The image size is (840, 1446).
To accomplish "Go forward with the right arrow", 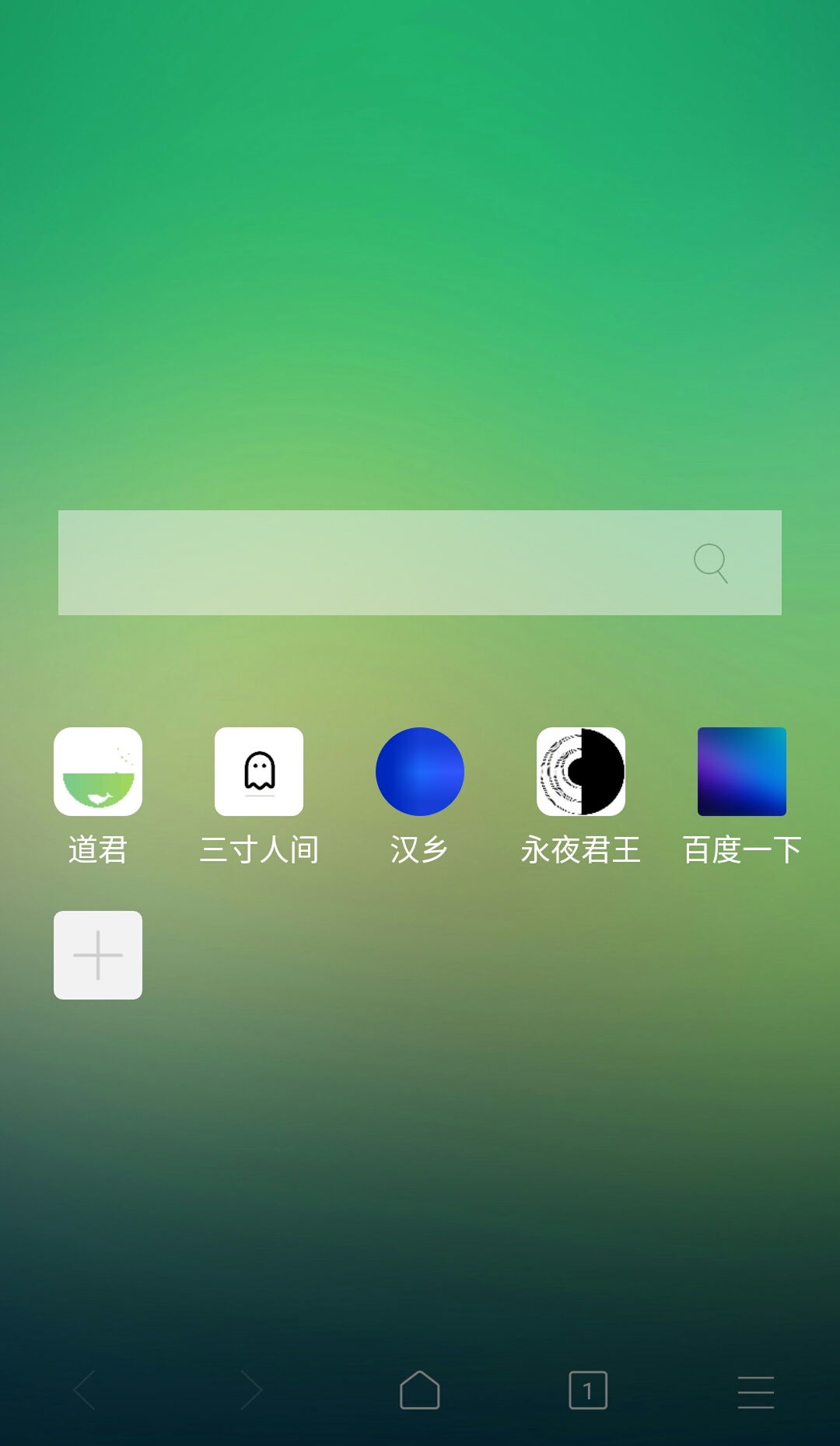I will pyautogui.click(x=251, y=1390).
